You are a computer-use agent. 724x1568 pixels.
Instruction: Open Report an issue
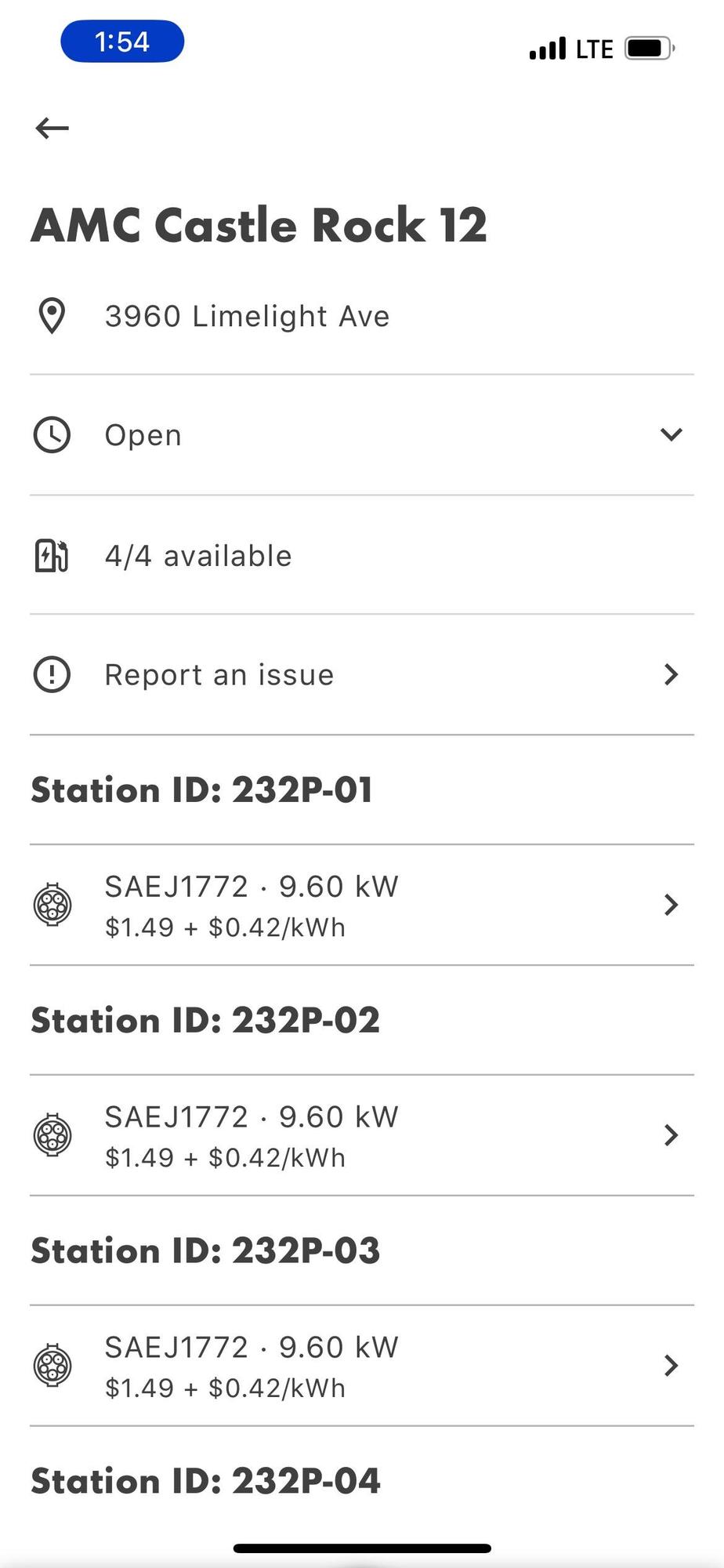(219, 674)
